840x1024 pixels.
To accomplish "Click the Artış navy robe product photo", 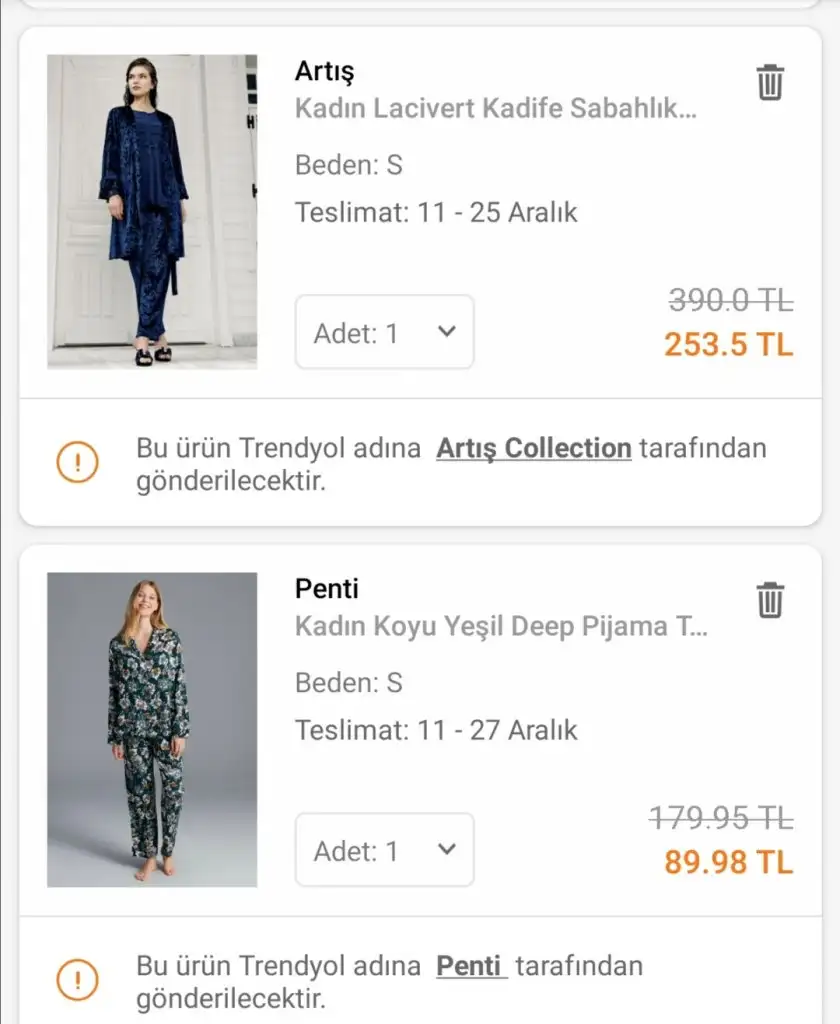I will pos(152,212).
